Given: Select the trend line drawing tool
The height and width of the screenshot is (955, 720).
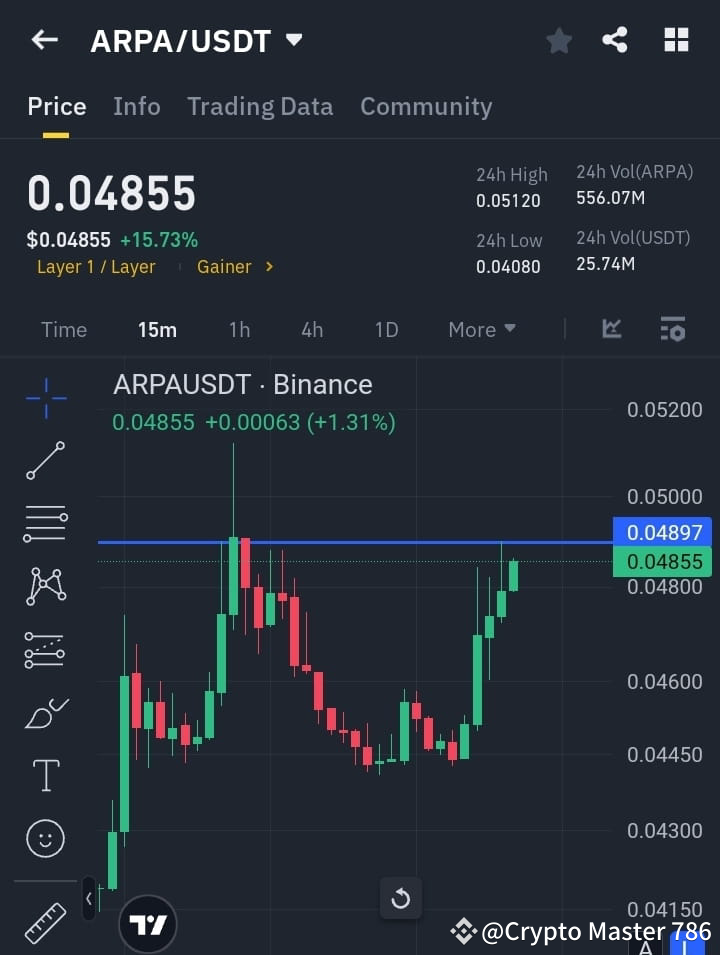Looking at the screenshot, I should 45,461.
